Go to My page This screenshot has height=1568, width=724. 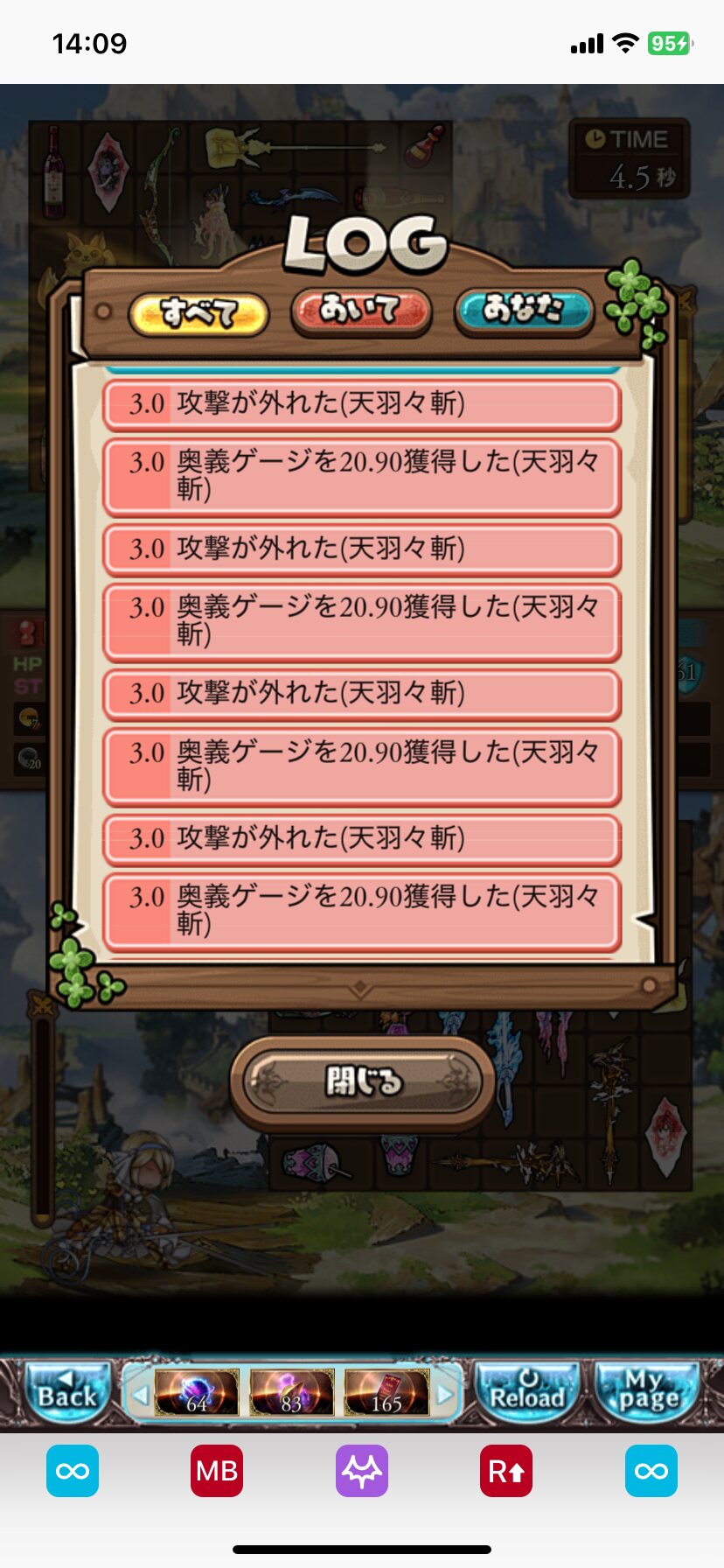(x=647, y=1392)
